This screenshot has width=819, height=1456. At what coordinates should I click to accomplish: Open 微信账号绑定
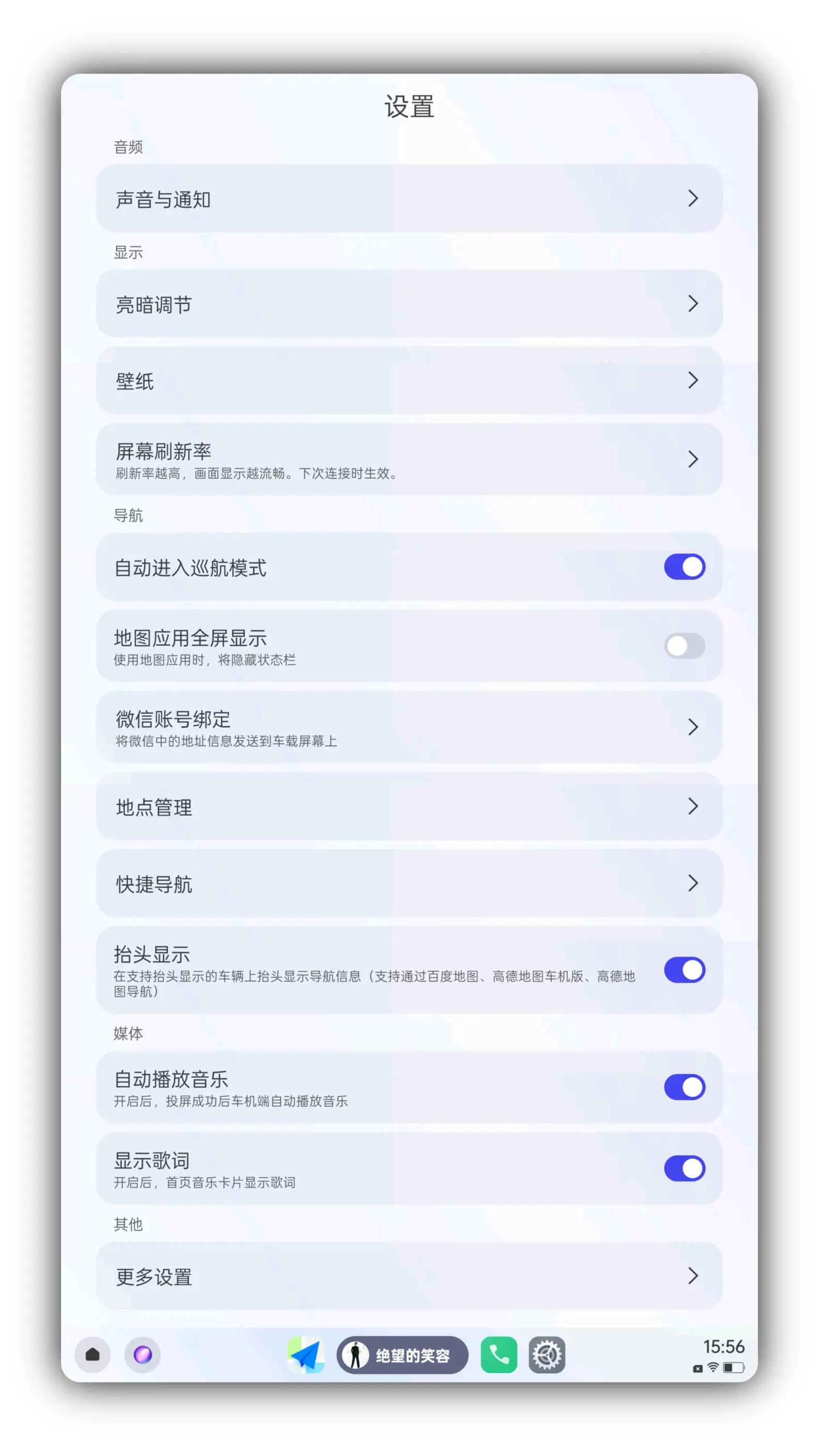tap(409, 727)
